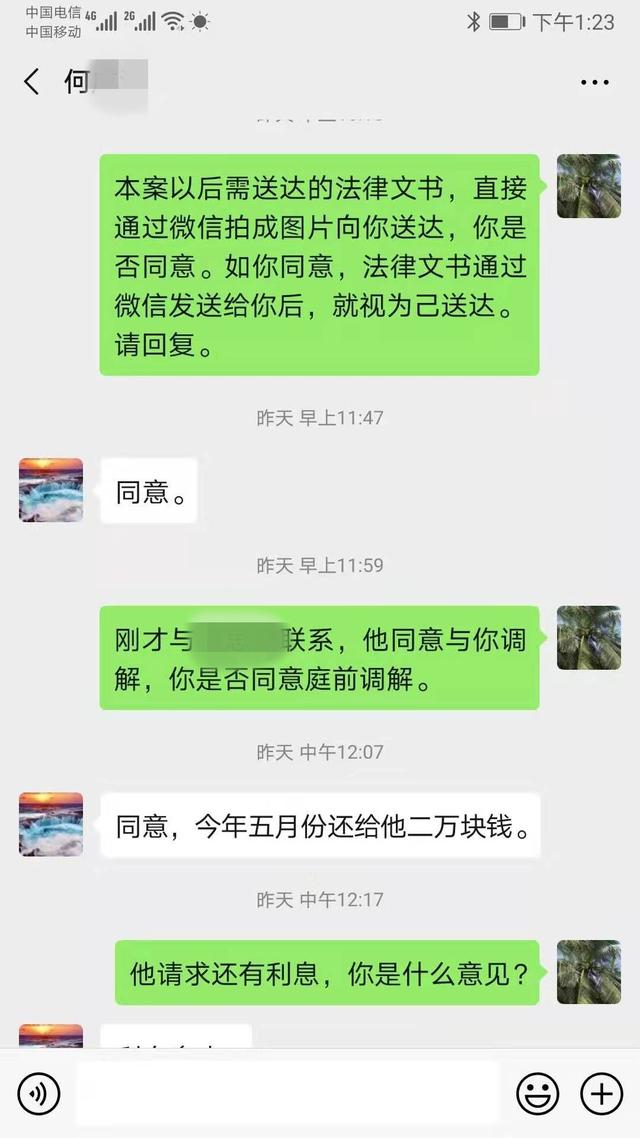
Task: Go back from the chat
Action: point(32,82)
